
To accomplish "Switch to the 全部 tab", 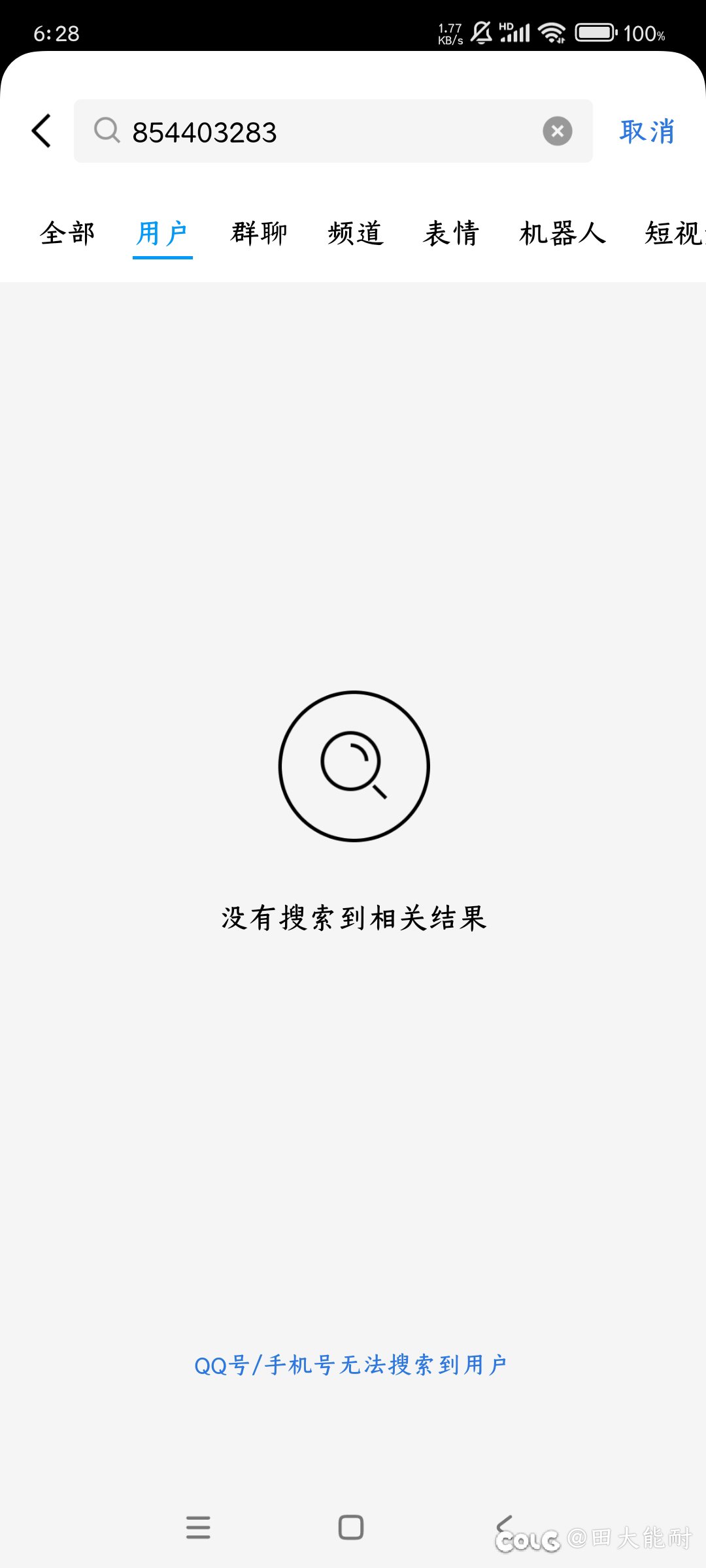I will pyautogui.click(x=67, y=233).
